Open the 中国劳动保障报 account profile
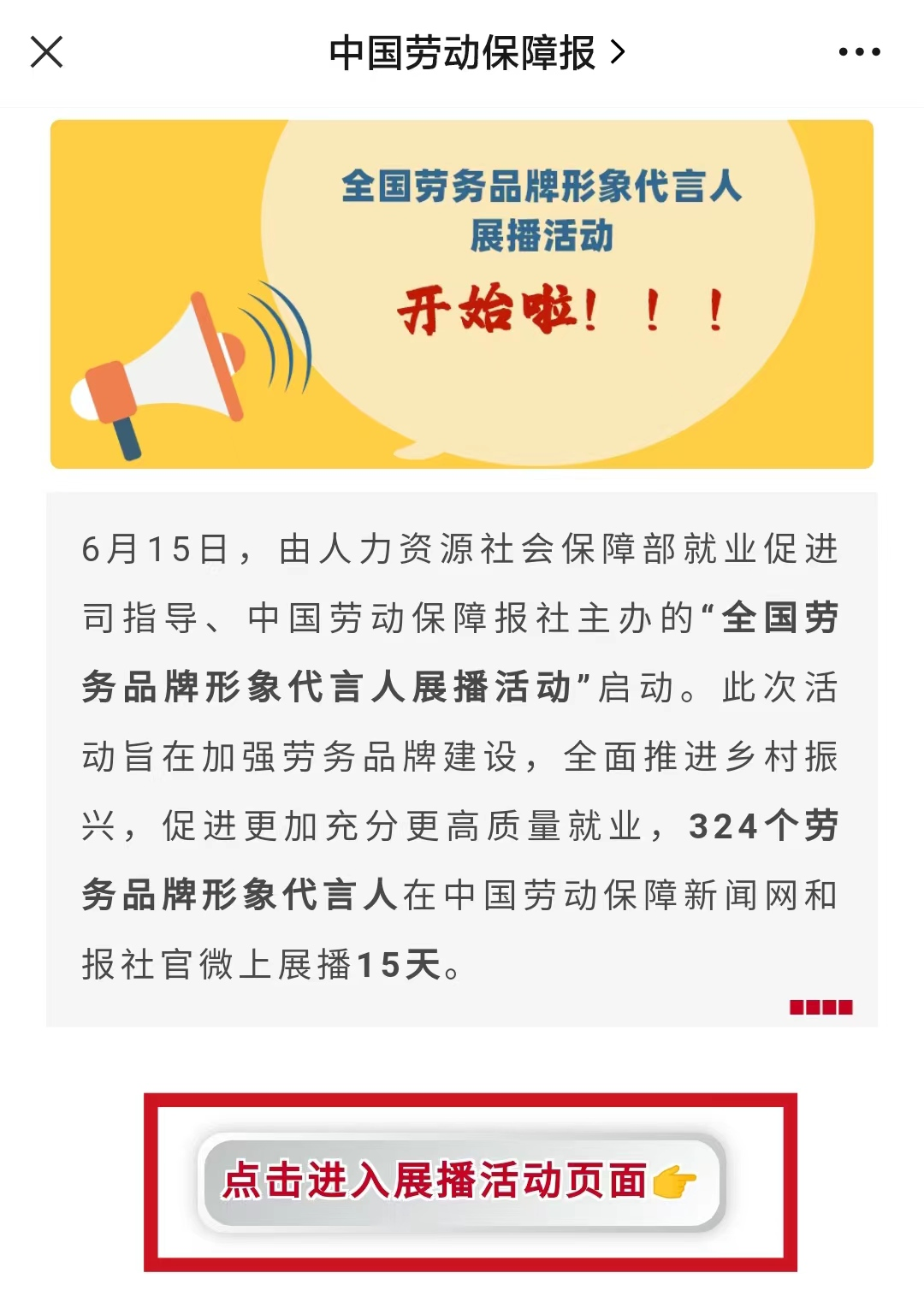 click(x=476, y=53)
